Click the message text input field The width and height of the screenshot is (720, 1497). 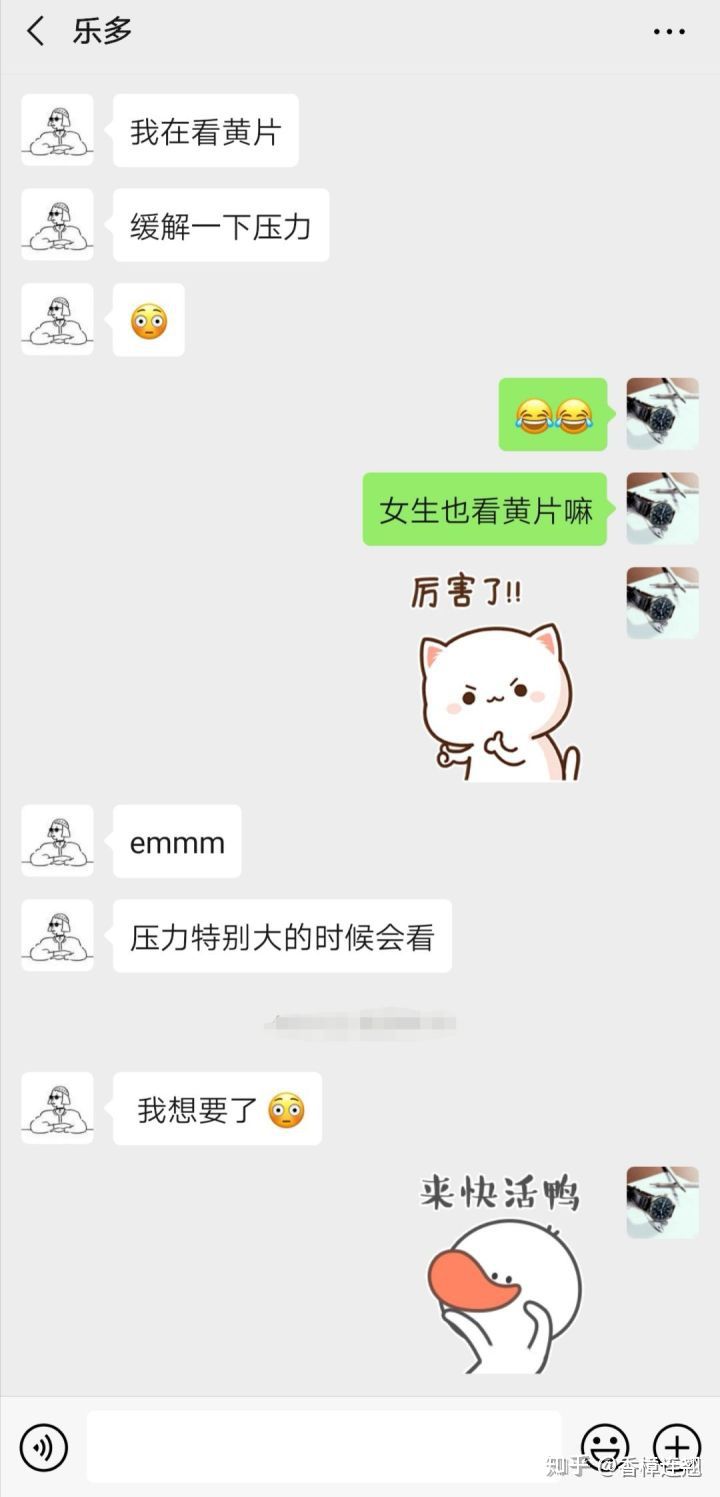(x=325, y=1446)
